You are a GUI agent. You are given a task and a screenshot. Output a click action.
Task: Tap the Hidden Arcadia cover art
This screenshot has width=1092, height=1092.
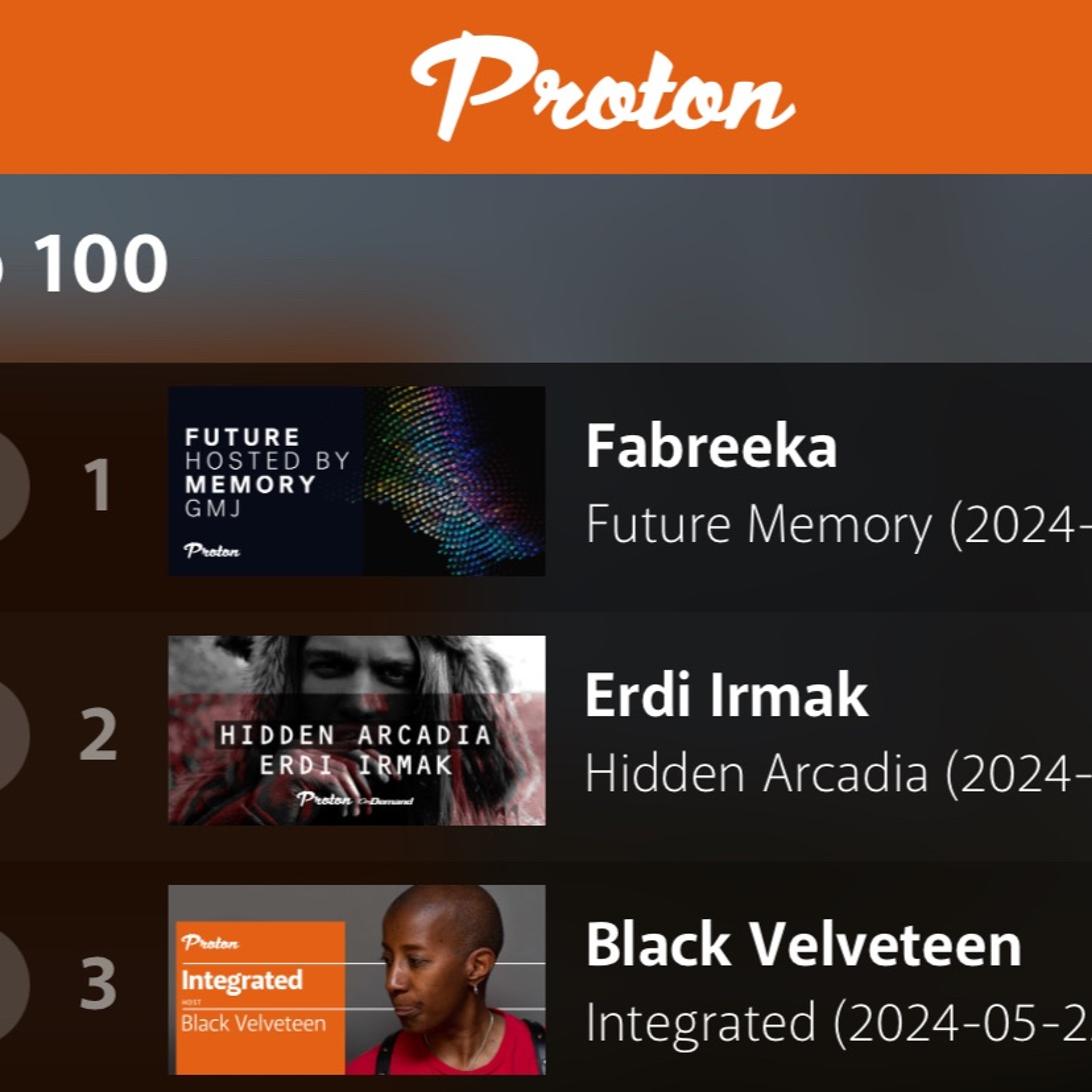357,730
